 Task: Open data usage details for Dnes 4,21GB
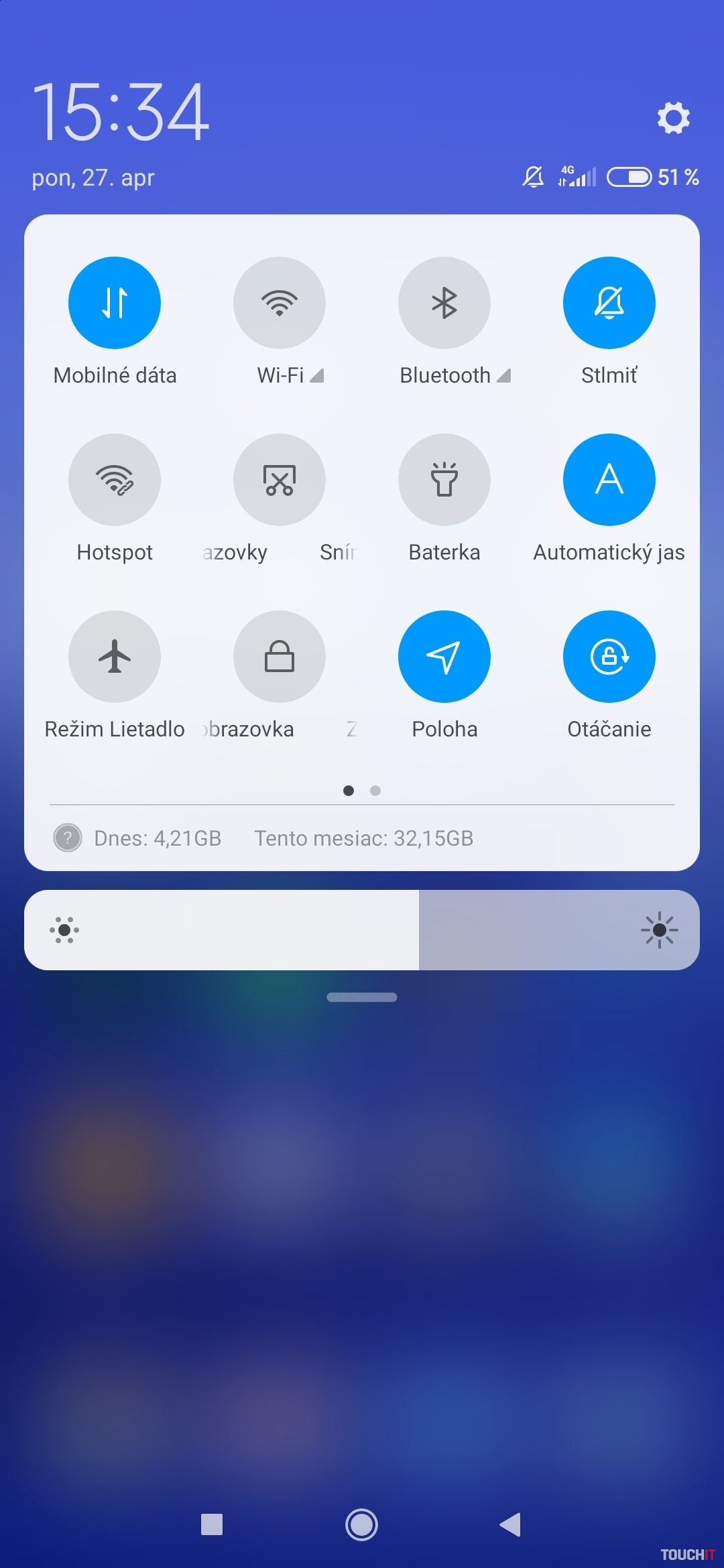(x=158, y=838)
